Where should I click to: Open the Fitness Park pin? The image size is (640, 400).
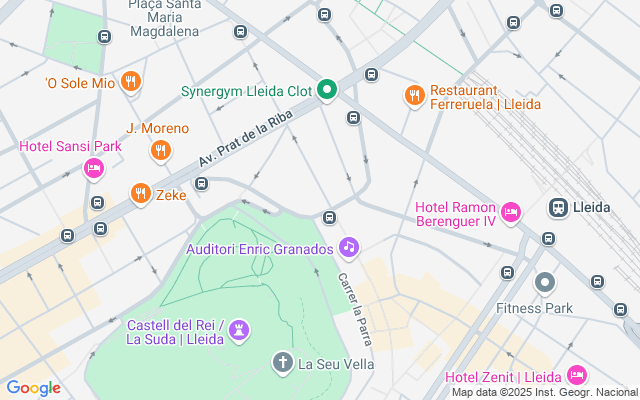(x=544, y=283)
